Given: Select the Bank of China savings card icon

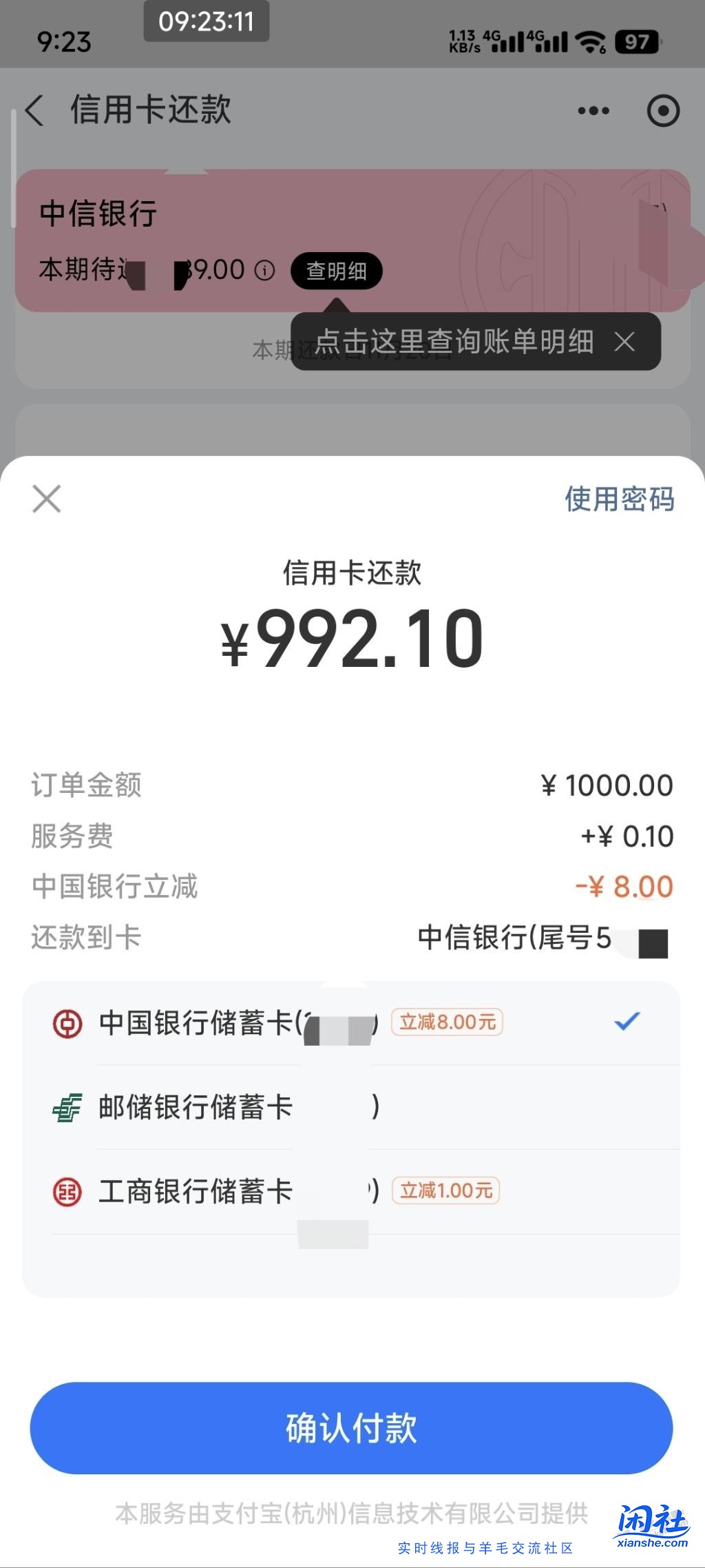Looking at the screenshot, I should (x=68, y=1022).
